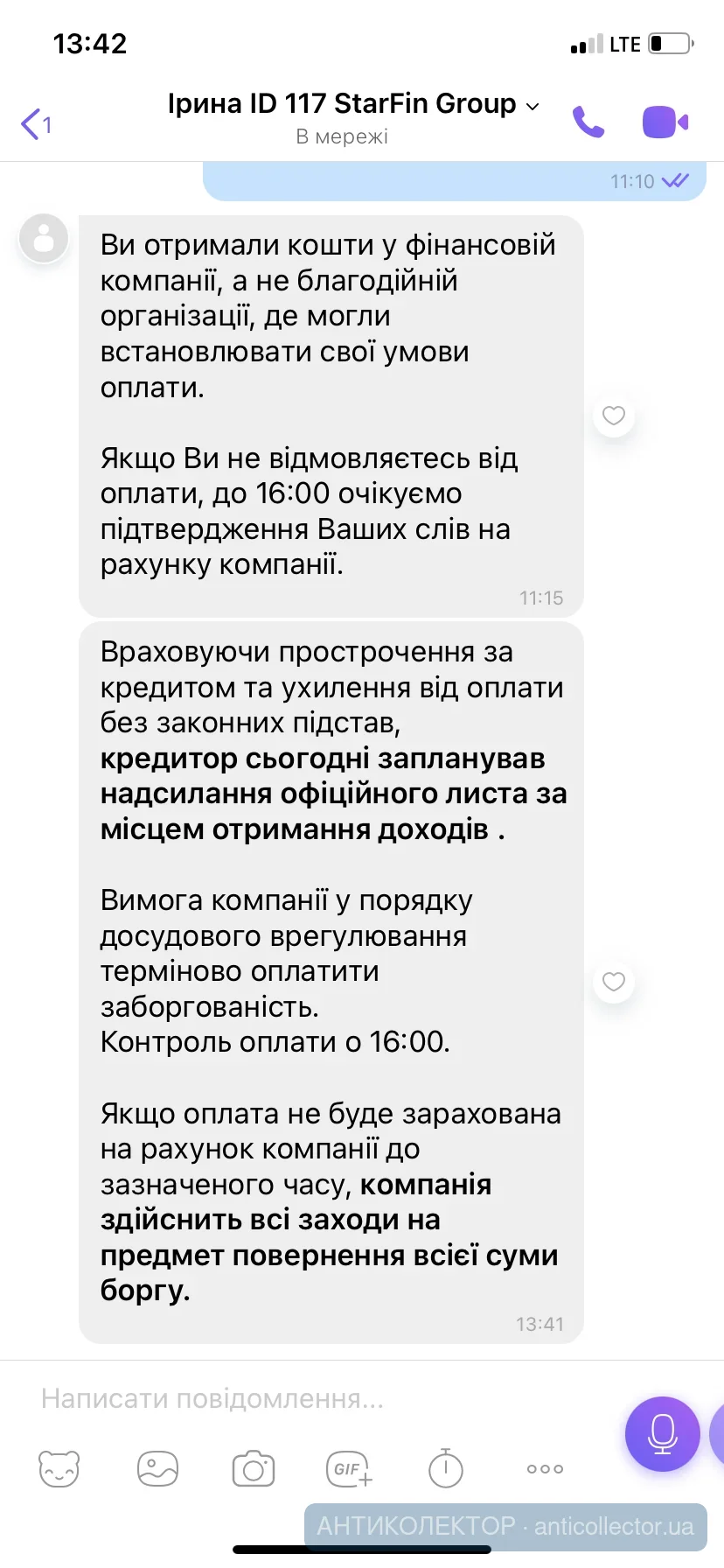Screen dimensions: 724x1568
Task: Focus the Написати повідомлення text field
Action: pos(315,1398)
